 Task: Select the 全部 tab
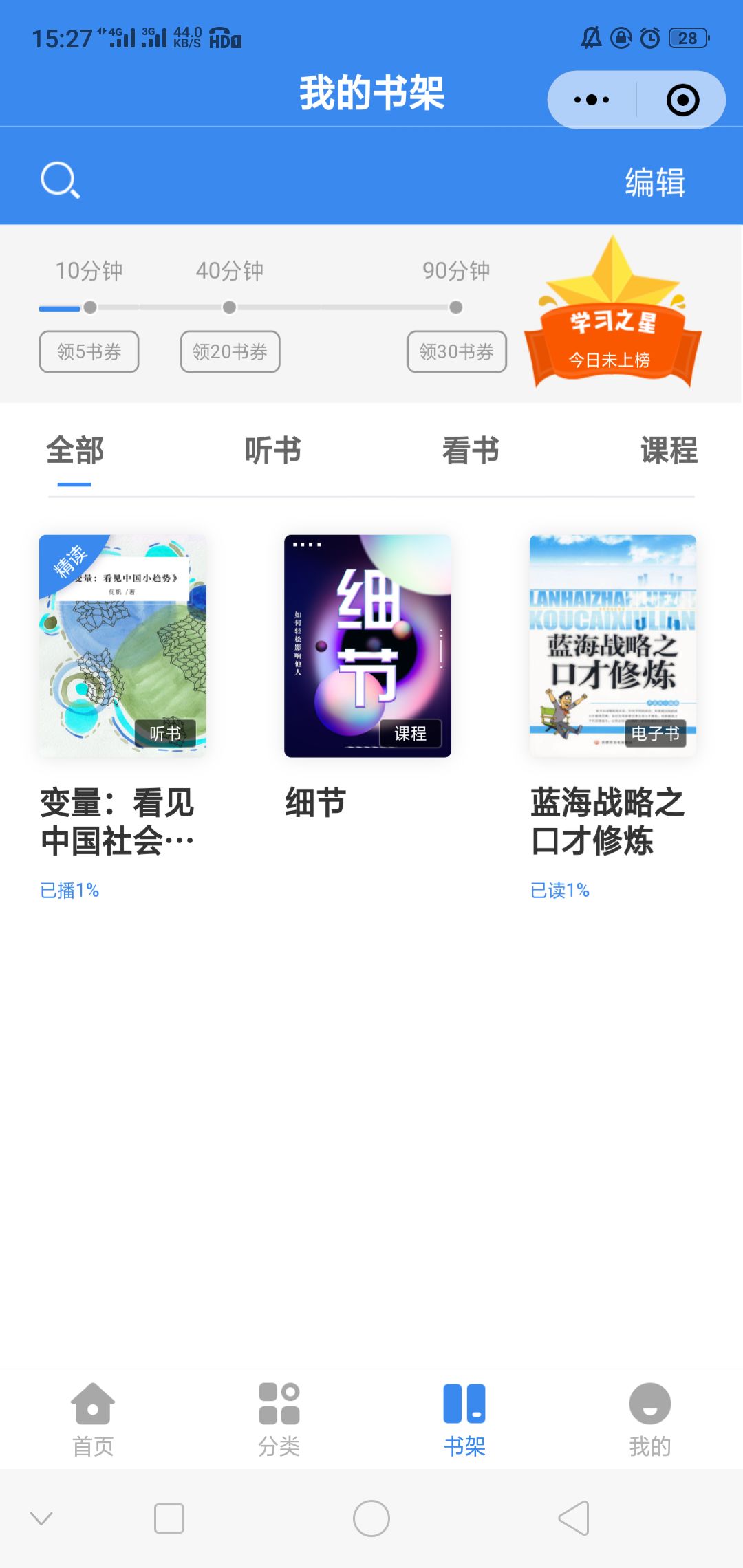tap(74, 451)
